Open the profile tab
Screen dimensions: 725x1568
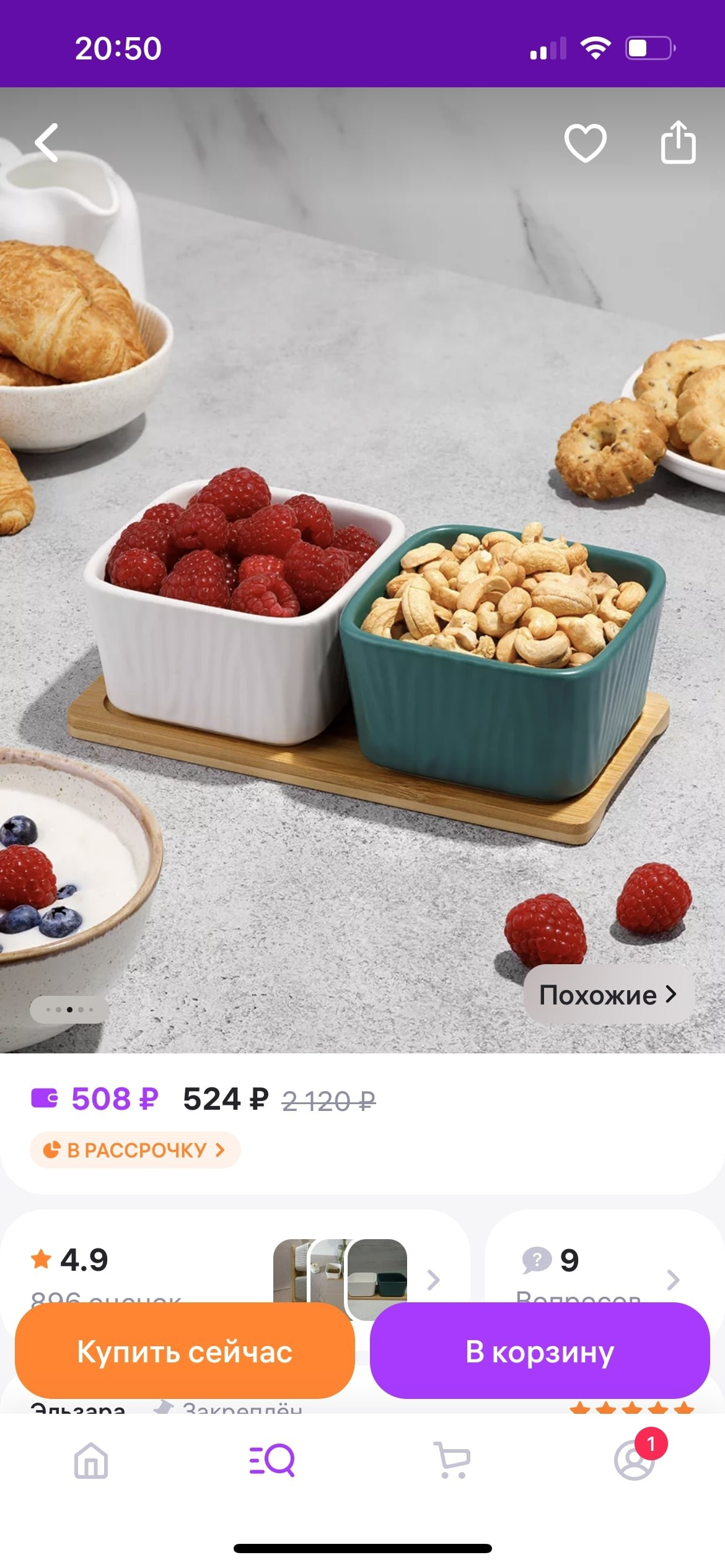[634, 1460]
